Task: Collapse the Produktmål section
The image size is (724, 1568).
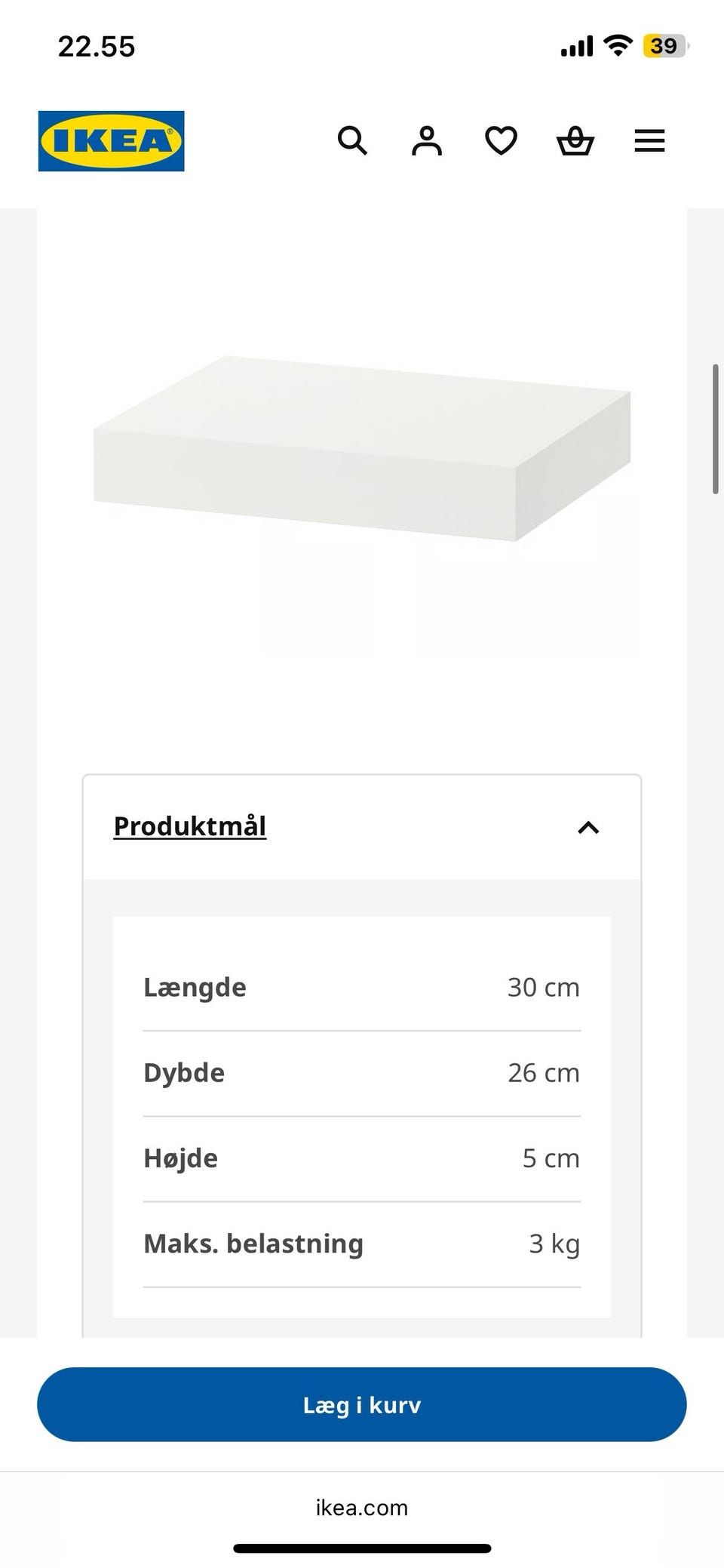Action: (x=362, y=827)
